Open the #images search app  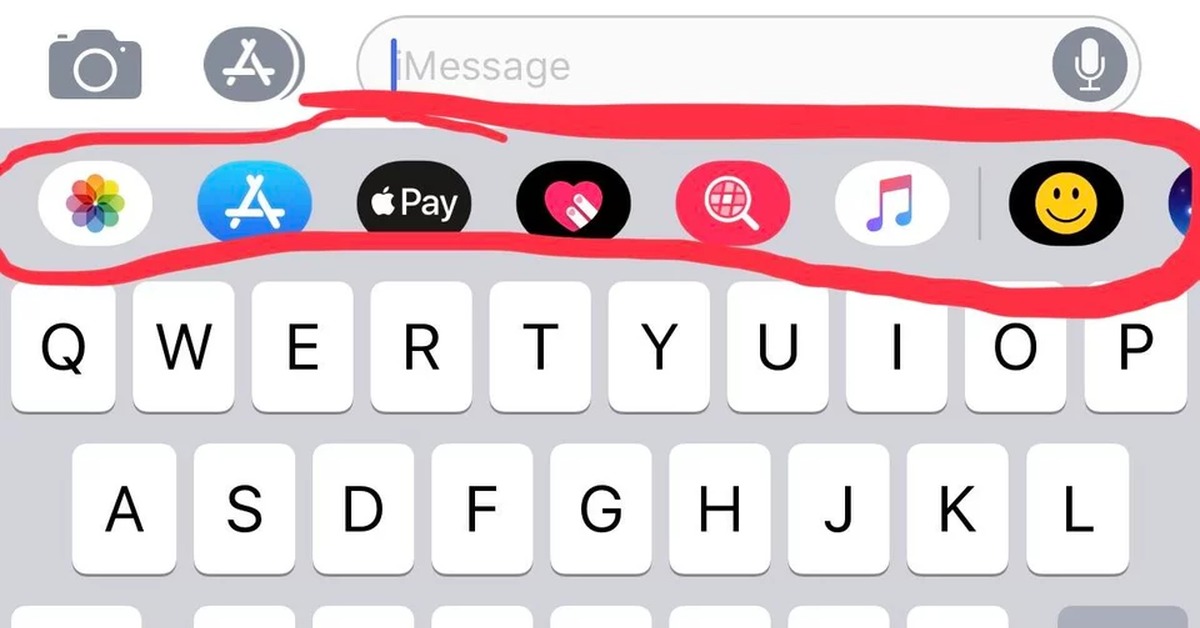[x=733, y=204]
